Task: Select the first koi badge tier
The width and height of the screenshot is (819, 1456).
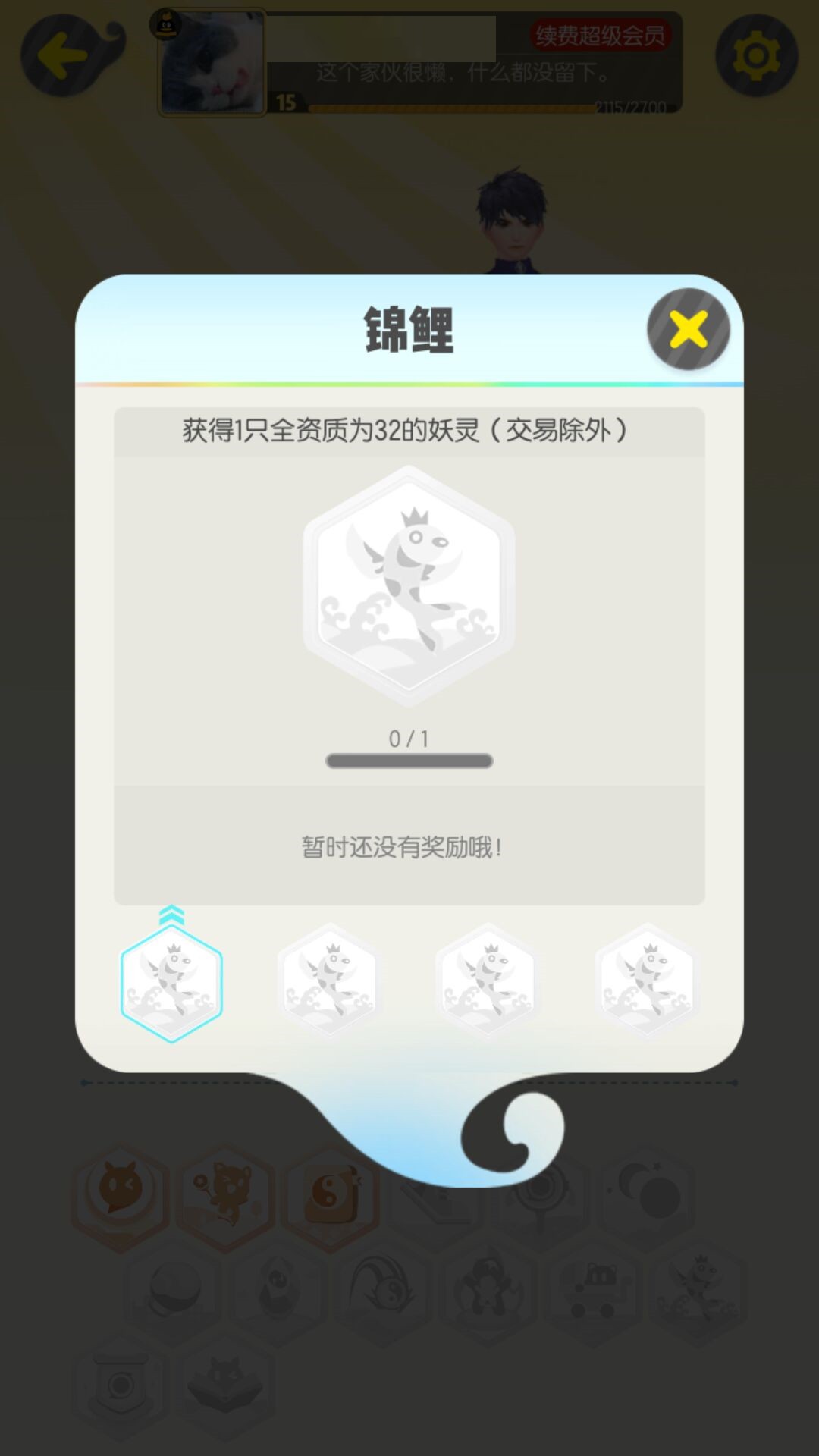Action: coord(171,984)
